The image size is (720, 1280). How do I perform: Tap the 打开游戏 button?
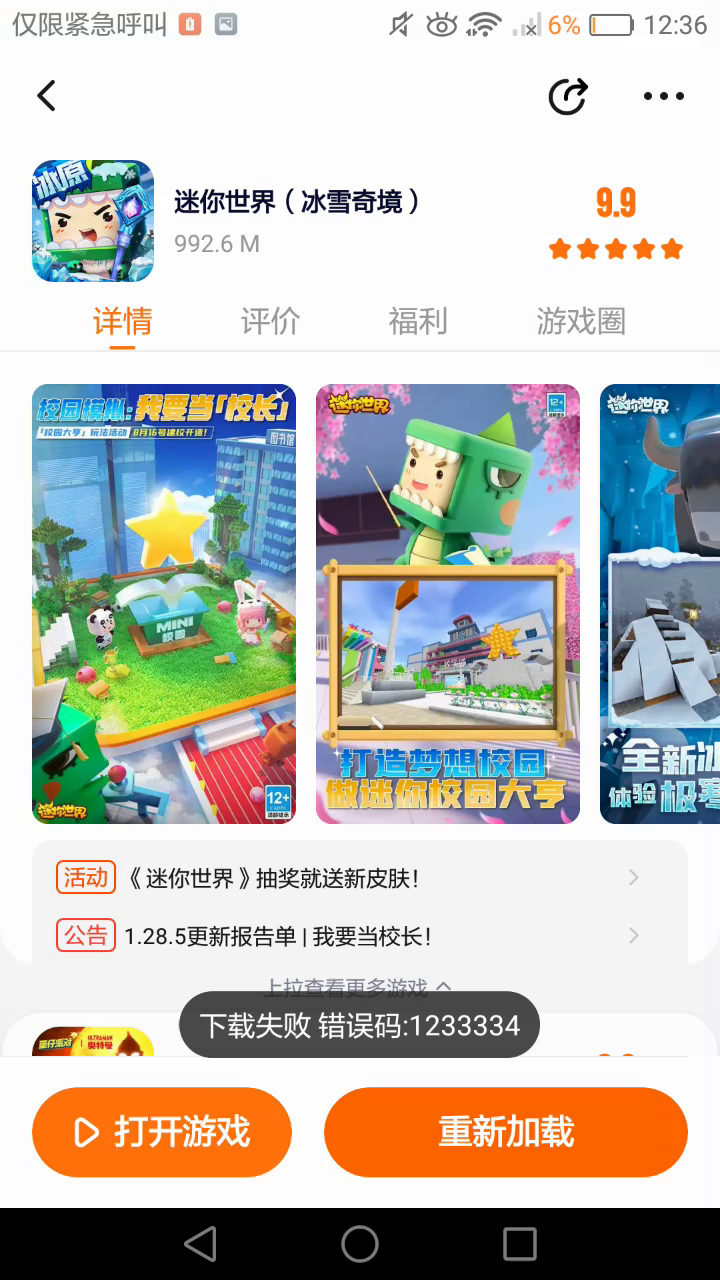click(x=162, y=1132)
